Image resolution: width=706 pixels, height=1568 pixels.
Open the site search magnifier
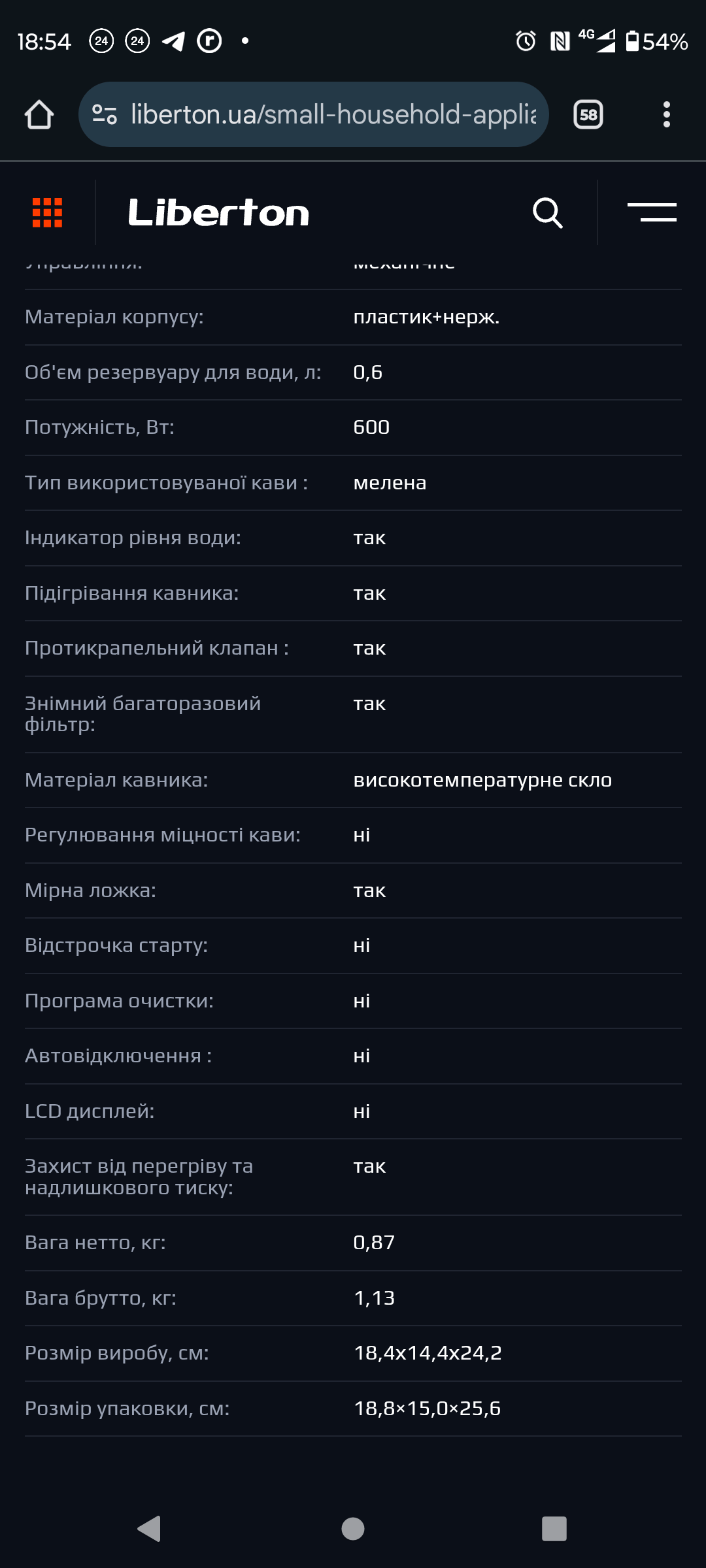point(547,213)
